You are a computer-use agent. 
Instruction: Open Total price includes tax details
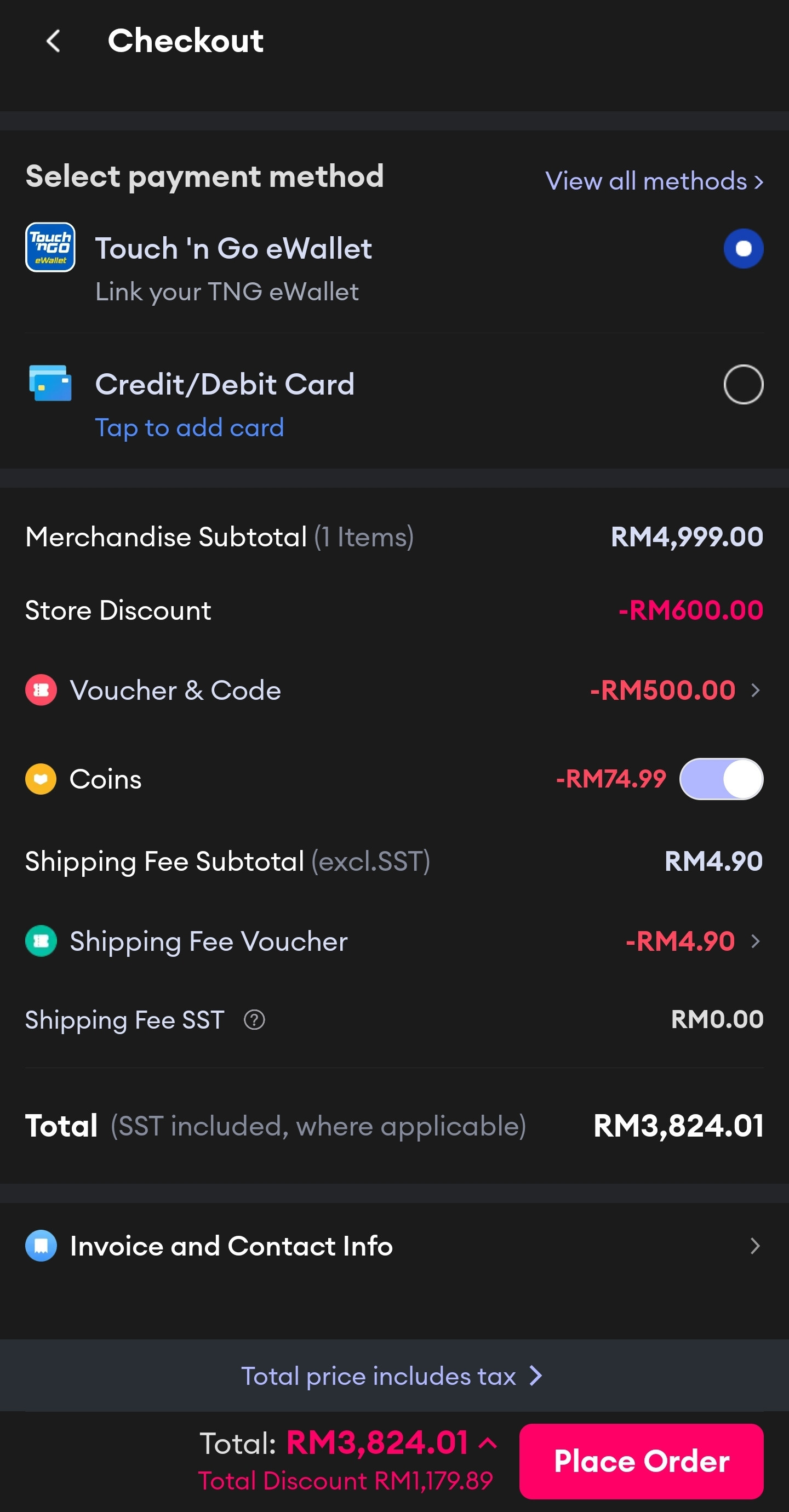point(392,1376)
